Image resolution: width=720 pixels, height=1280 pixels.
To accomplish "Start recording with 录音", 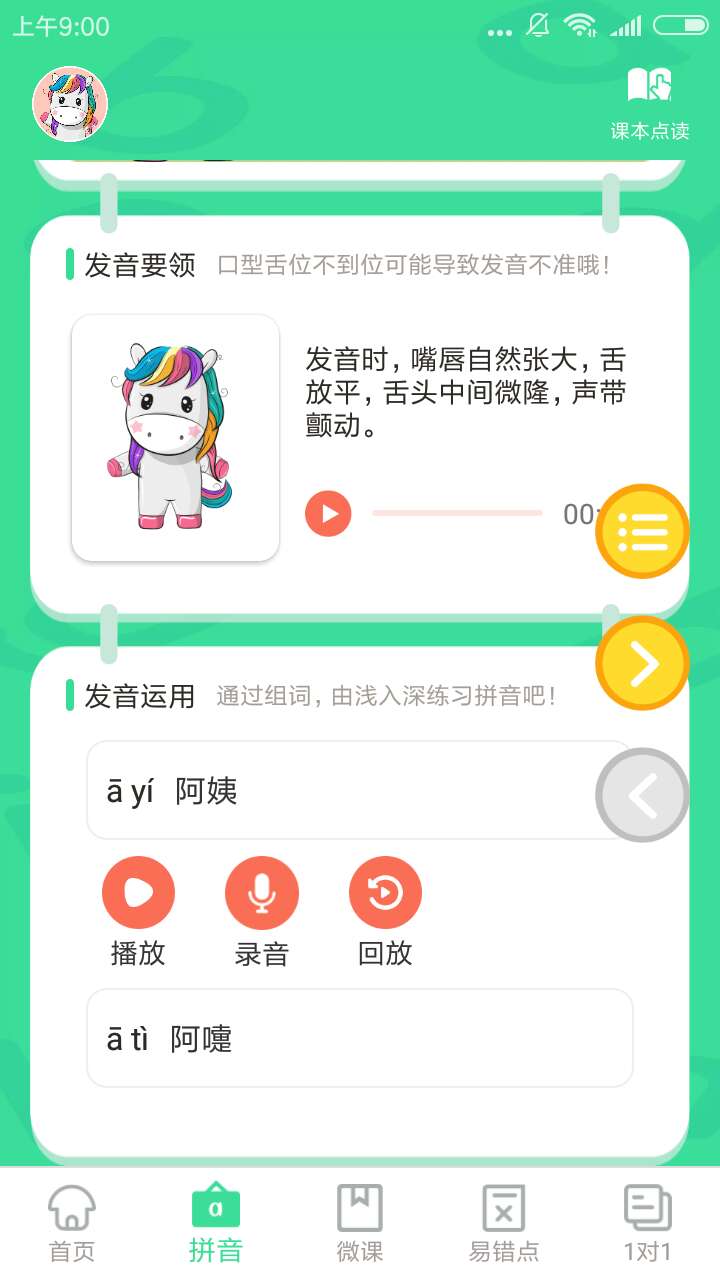I will point(261,893).
